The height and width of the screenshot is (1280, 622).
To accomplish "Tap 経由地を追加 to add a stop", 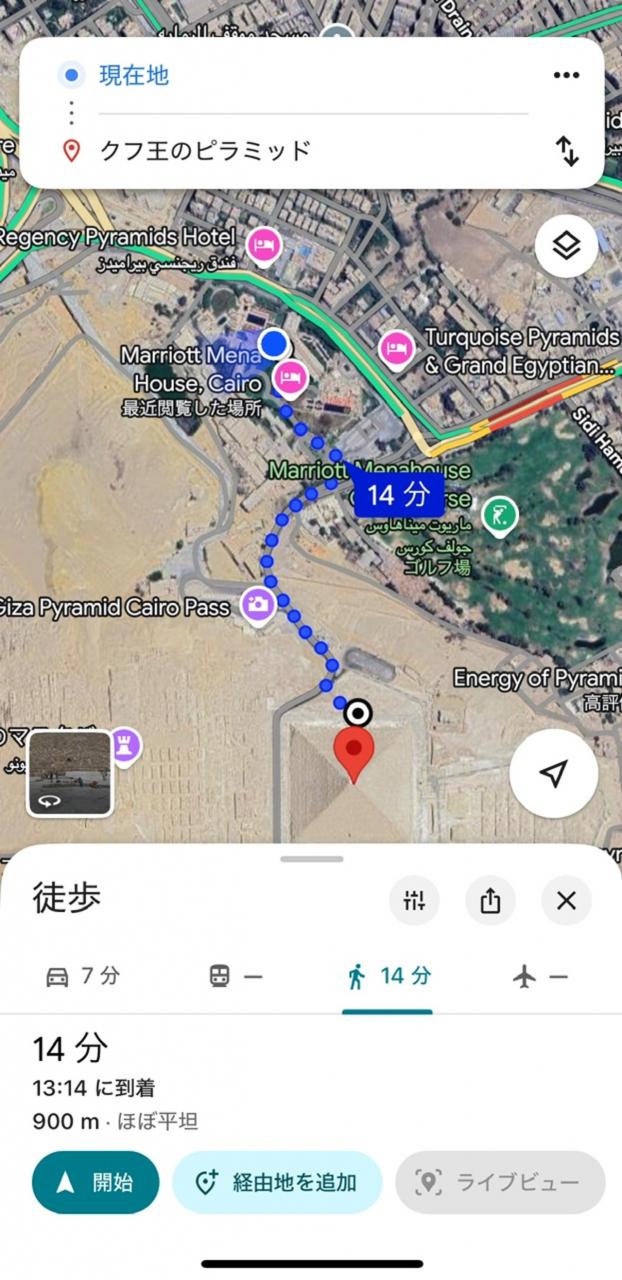I will pyautogui.click(x=277, y=1182).
